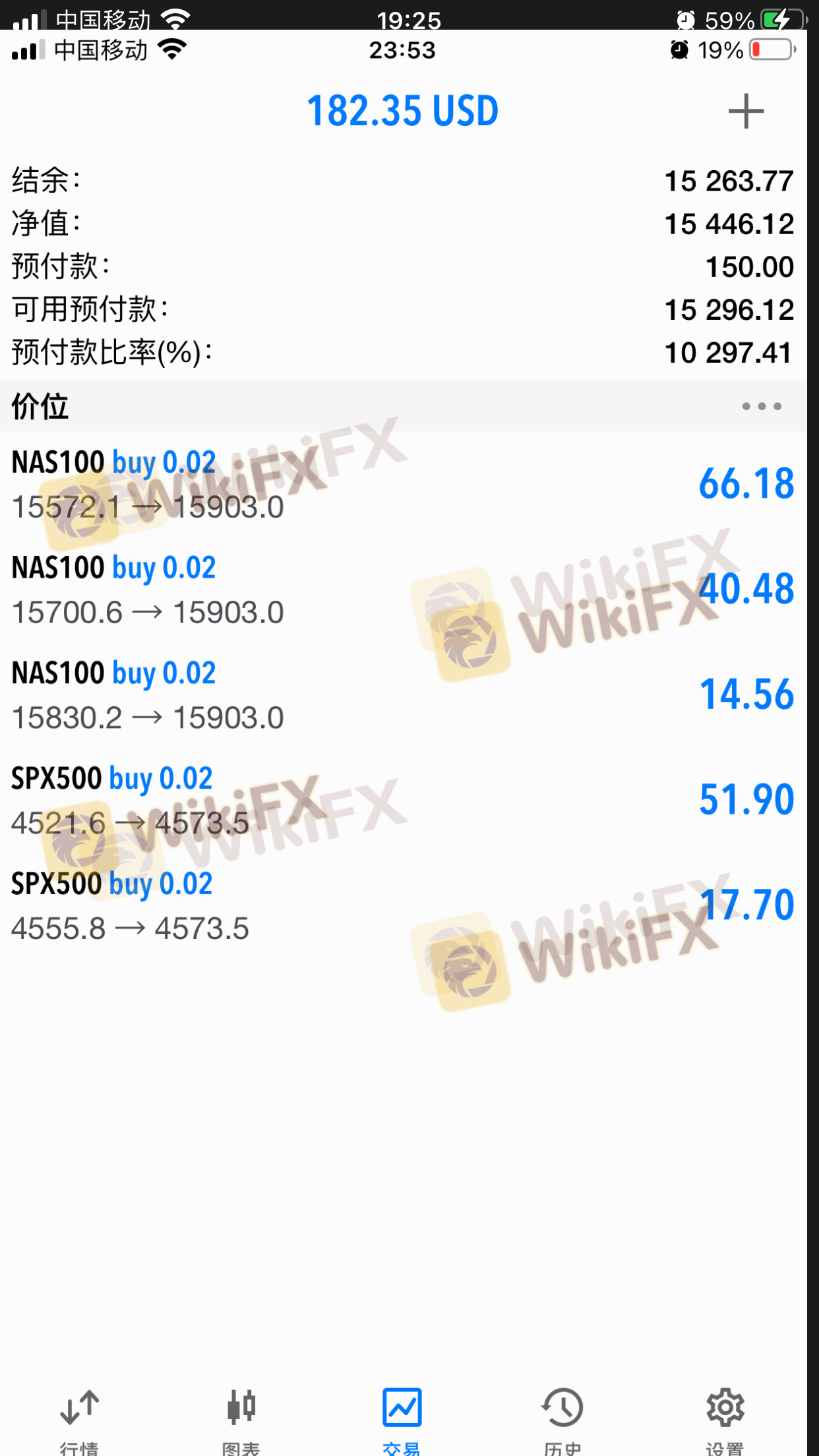The width and height of the screenshot is (819, 1456).
Task: Select the NAS100 position opened at 15700.6
Action: pyautogui.click(x=402, y=590)
